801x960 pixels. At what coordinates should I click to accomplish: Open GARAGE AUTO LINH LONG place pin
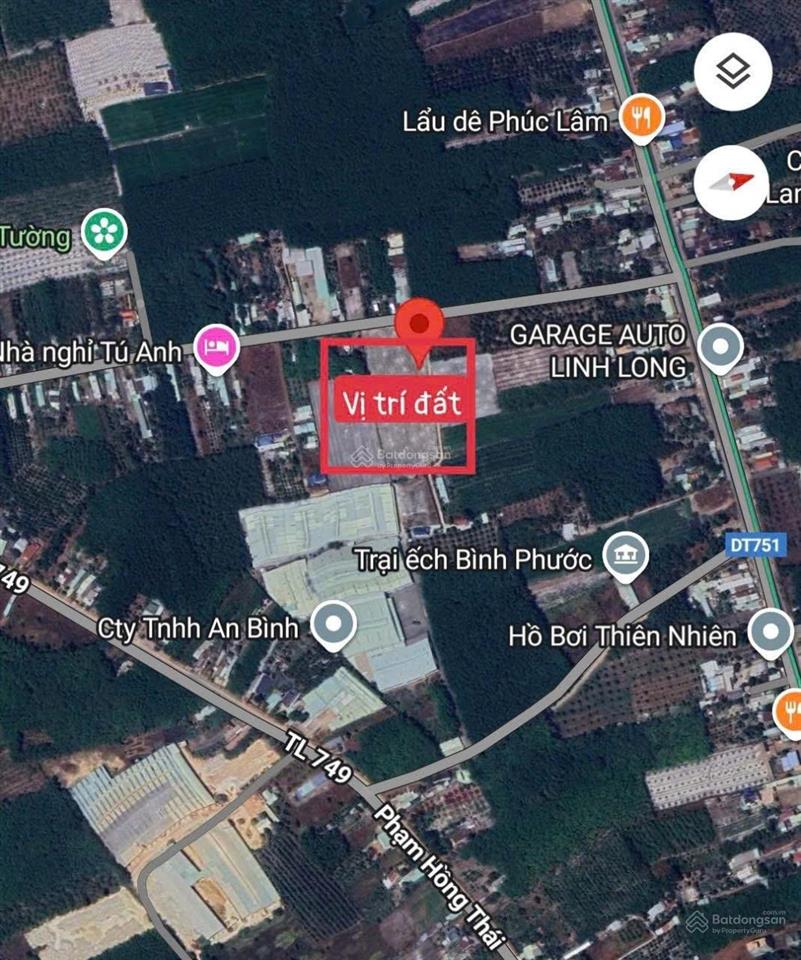[720, 349]
